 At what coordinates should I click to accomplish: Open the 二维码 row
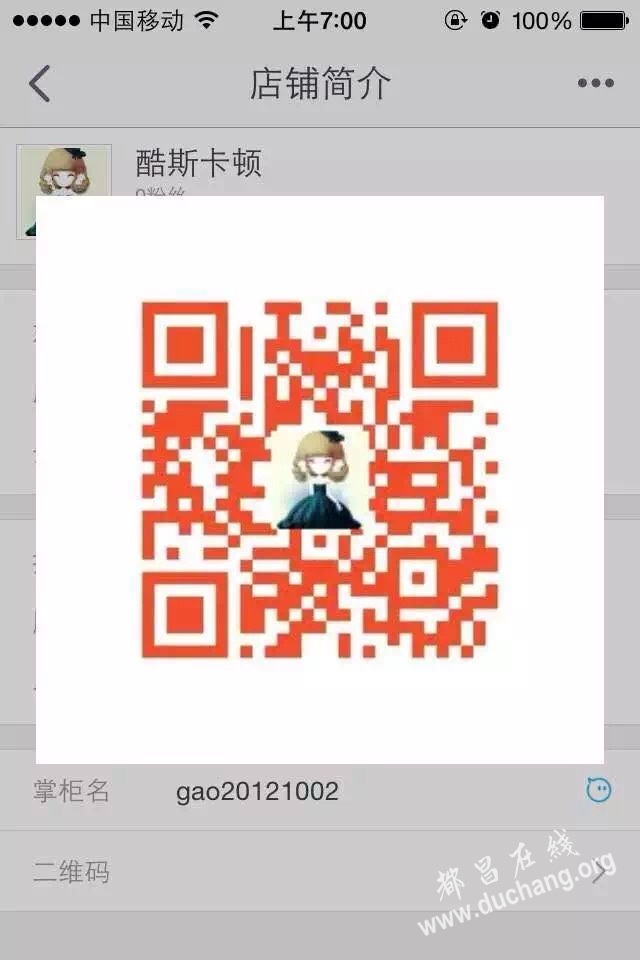pyautogui.click(x=320, y=872)
